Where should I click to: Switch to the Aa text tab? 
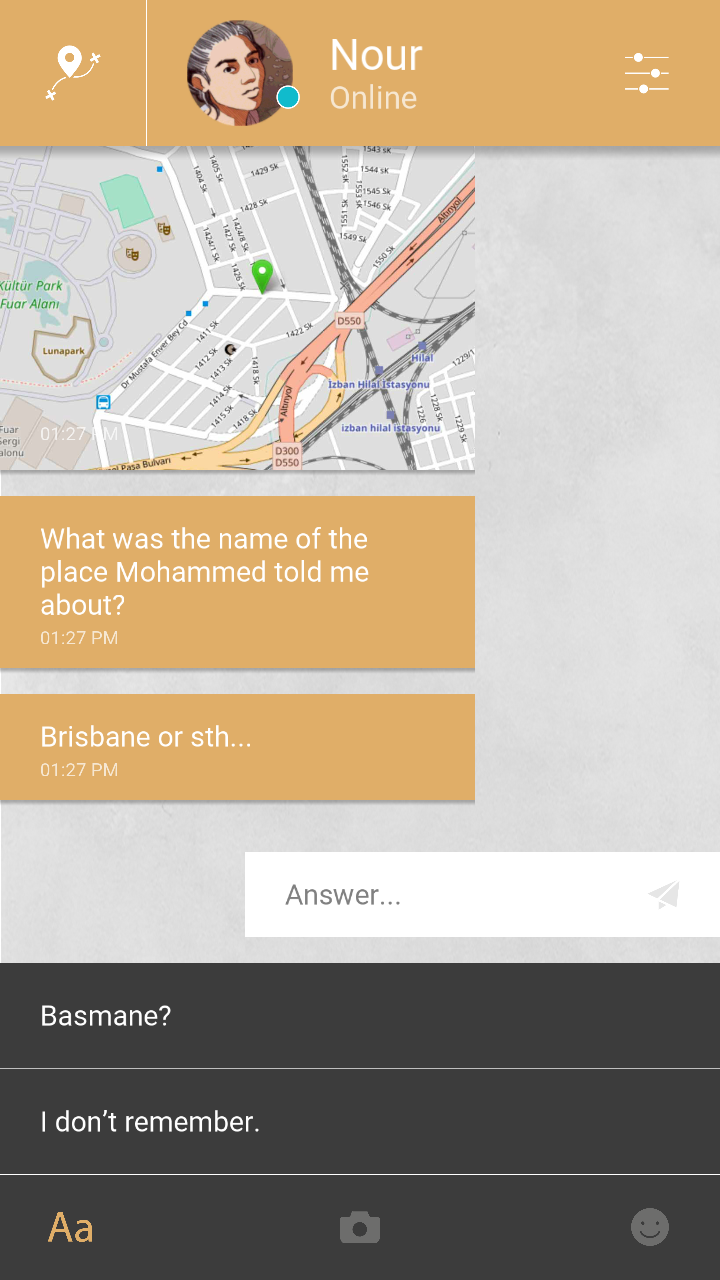[x=71, y=1227]
